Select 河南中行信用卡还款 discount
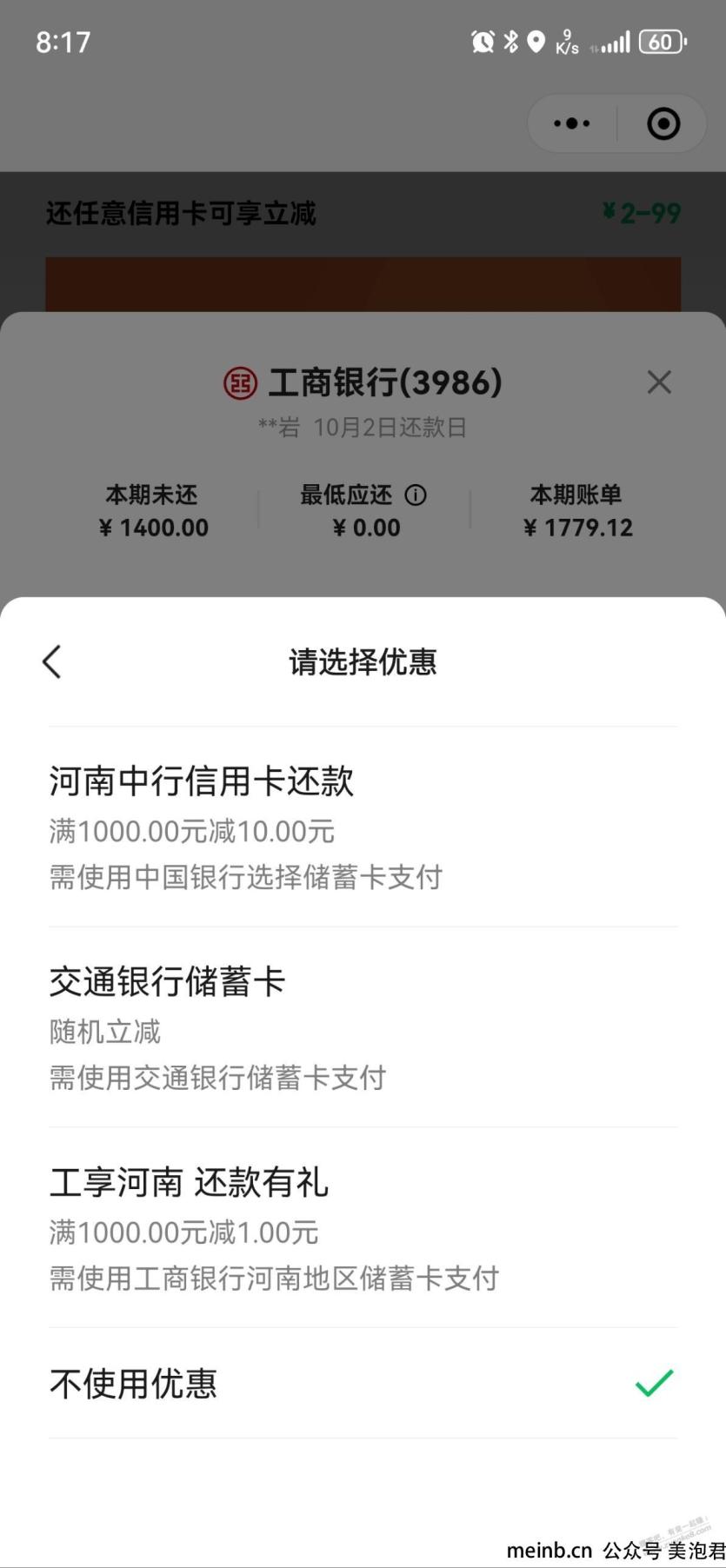The image size is (726, 1568). pos(363,827)
